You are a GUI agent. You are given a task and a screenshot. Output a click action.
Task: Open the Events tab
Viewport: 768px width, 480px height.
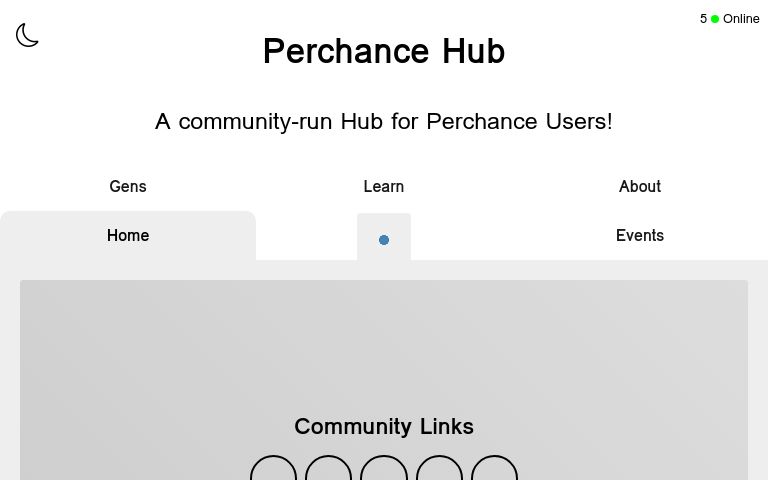(640, 236)
